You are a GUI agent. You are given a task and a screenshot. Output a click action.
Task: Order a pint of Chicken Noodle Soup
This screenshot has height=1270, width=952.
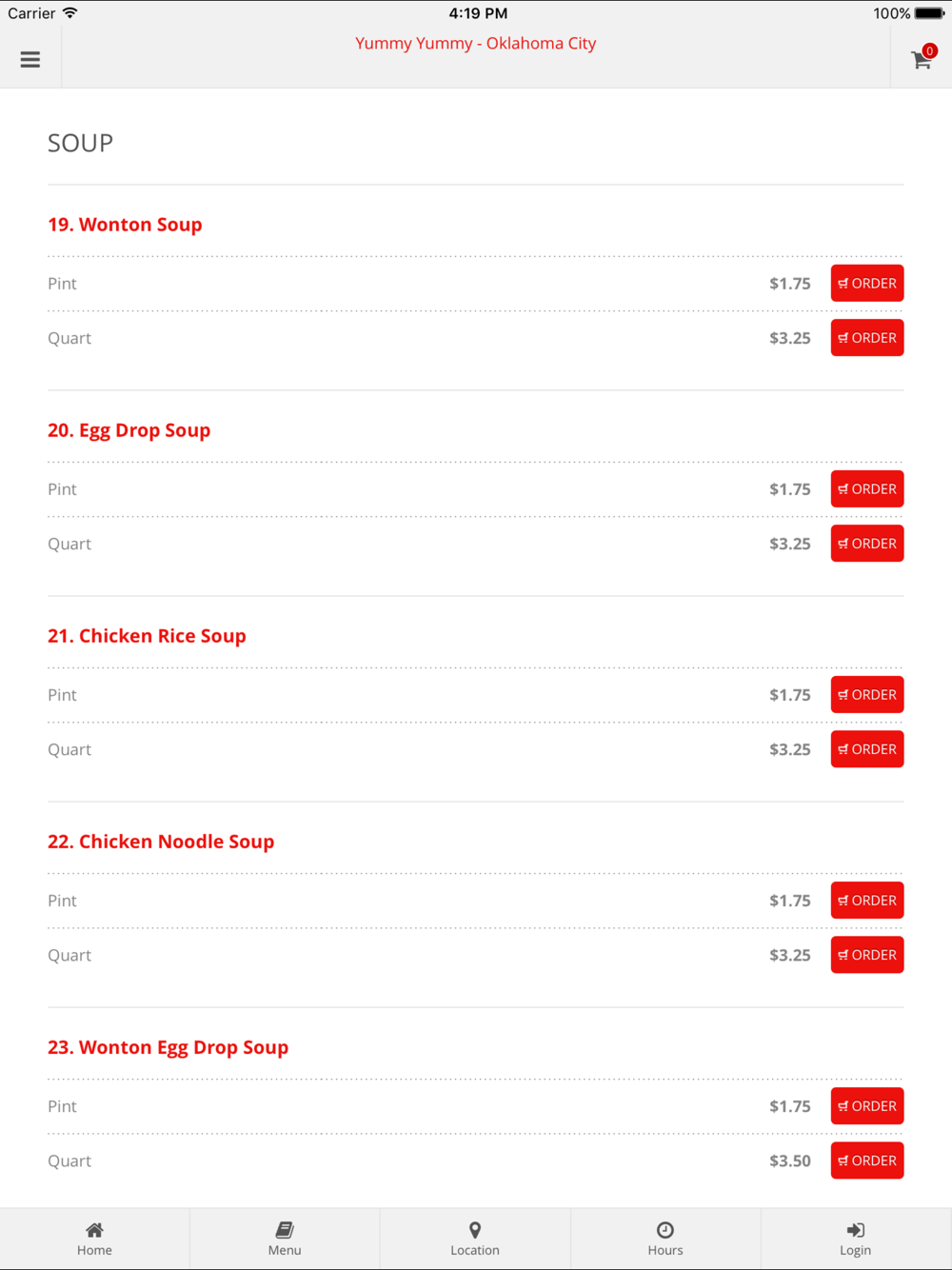coord(866,901)
